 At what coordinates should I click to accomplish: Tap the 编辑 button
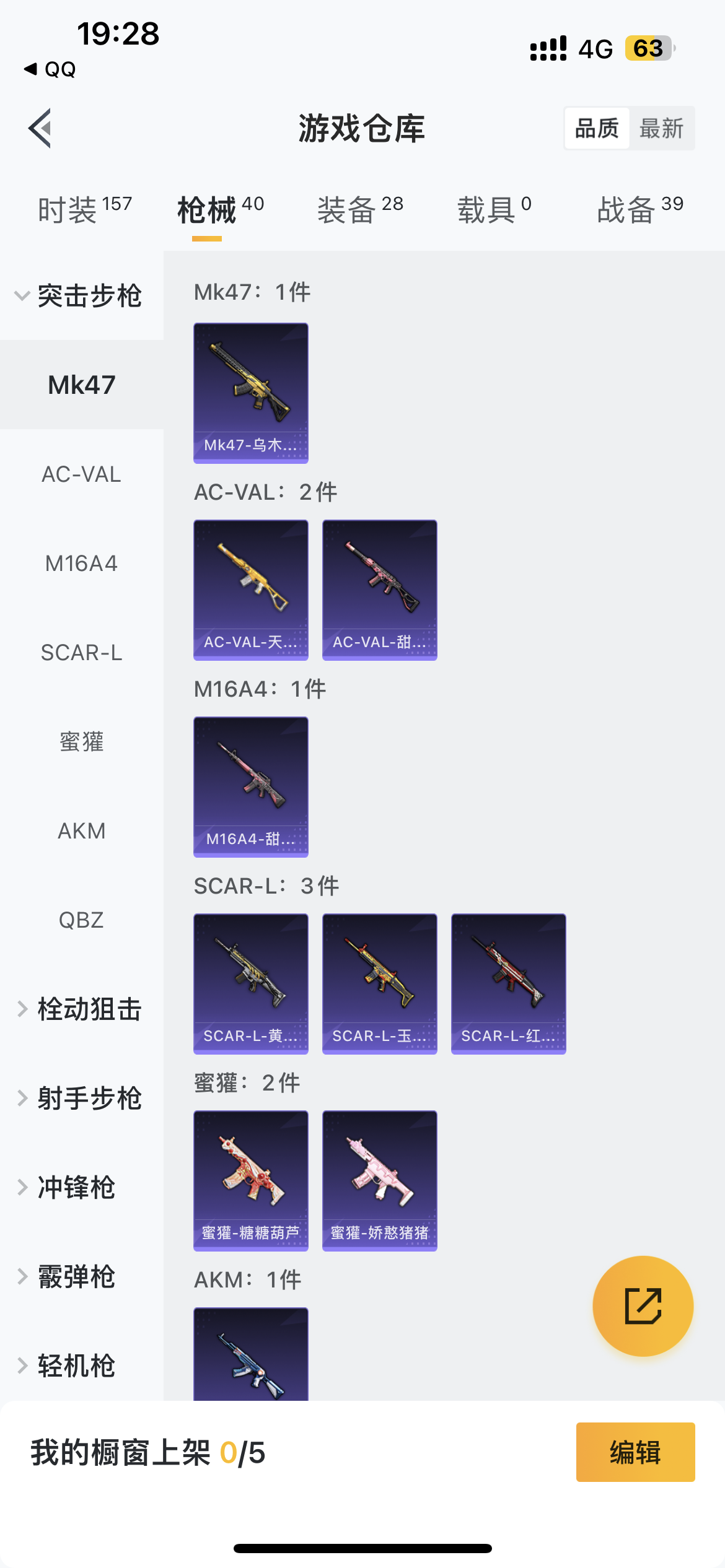pyautogui.click(x=636, y=1452)
